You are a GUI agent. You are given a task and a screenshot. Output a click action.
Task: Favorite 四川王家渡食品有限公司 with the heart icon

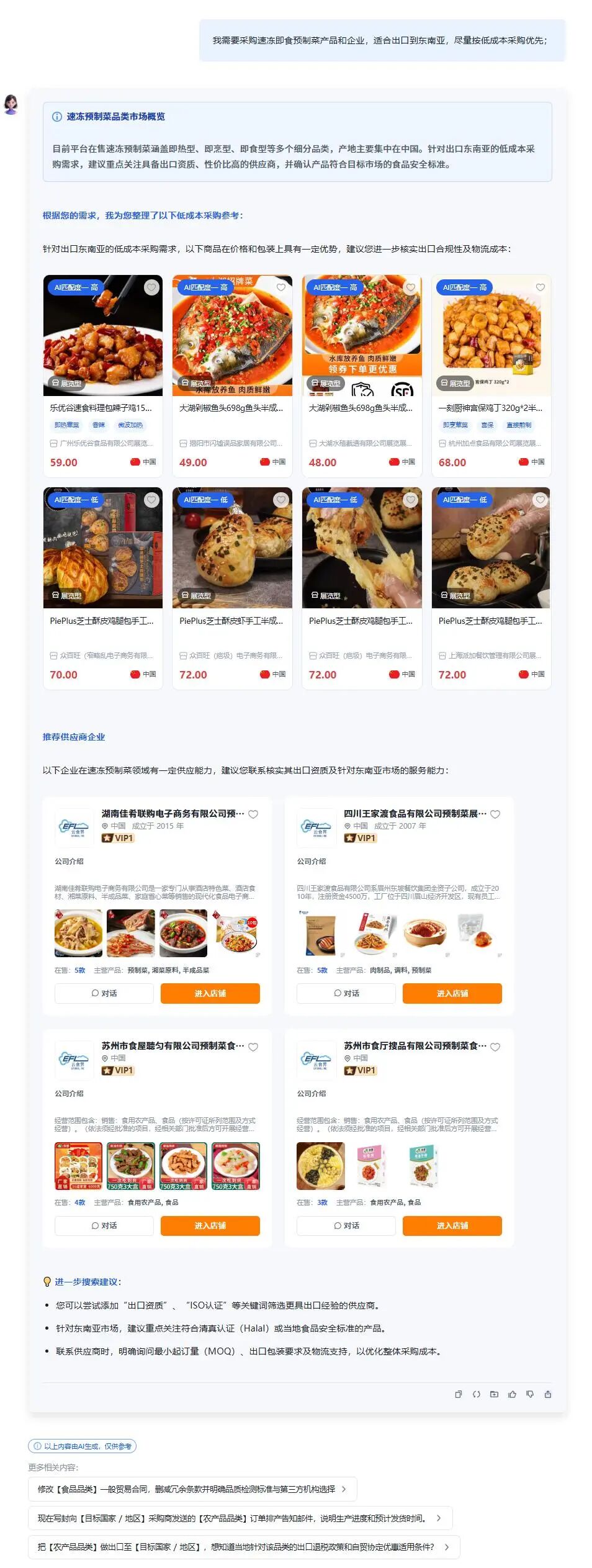coord(495,814)
